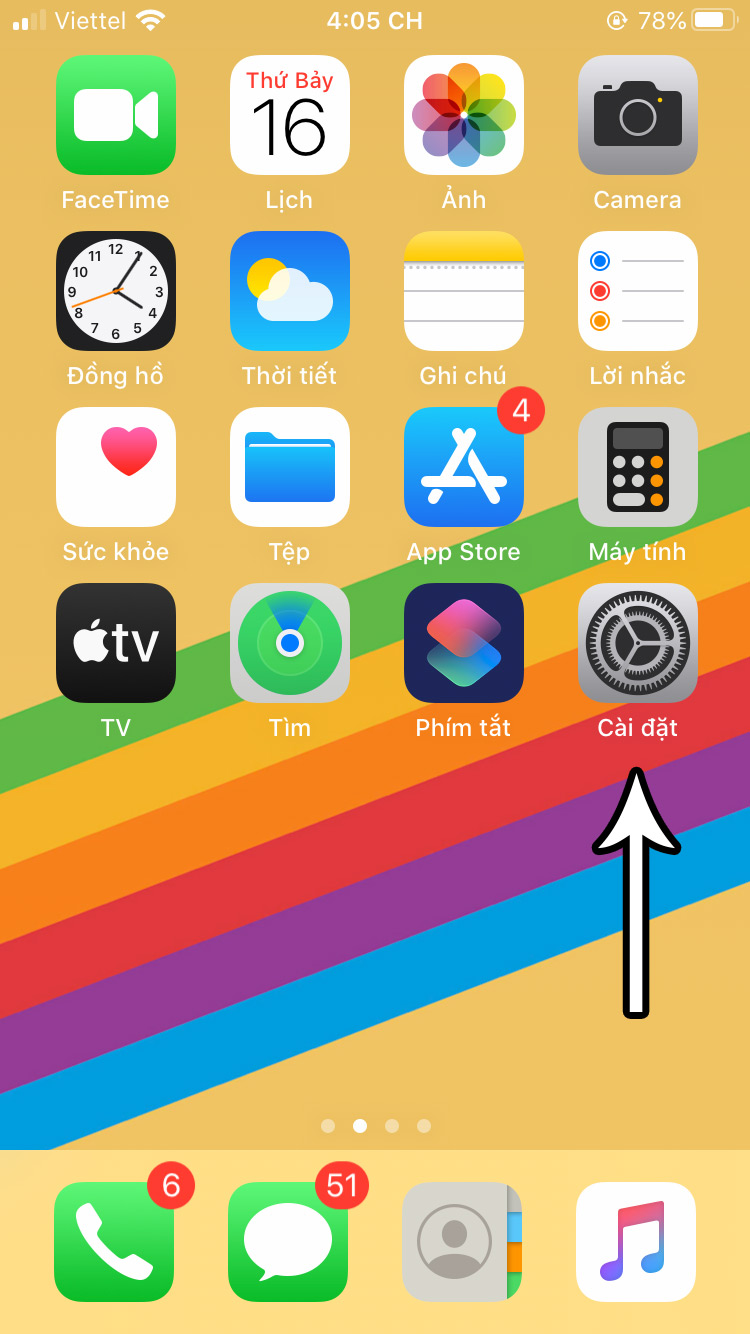
Task: Open the Phím tắt shortcuts app
Action: [463, 643]
